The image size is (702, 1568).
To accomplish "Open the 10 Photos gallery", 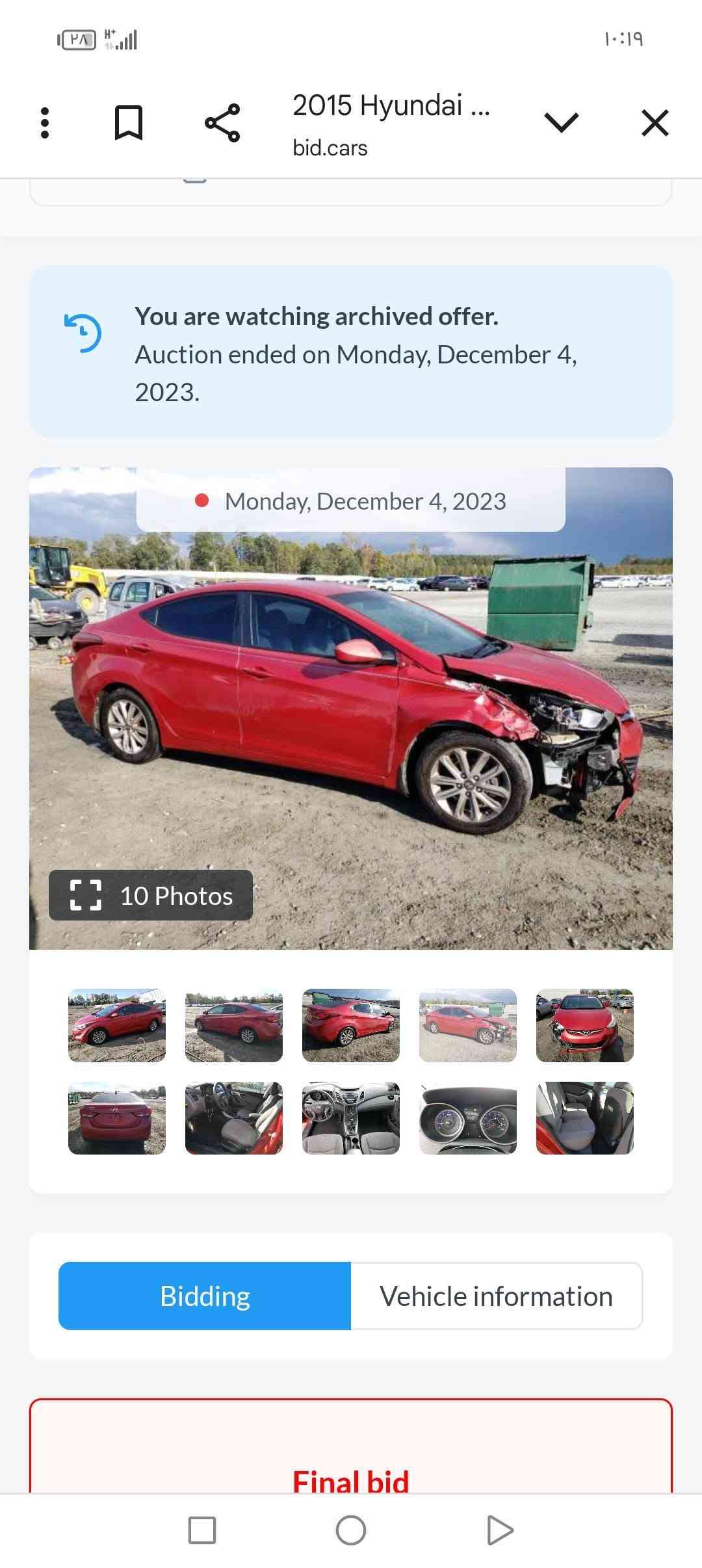I will click(151, 895).
